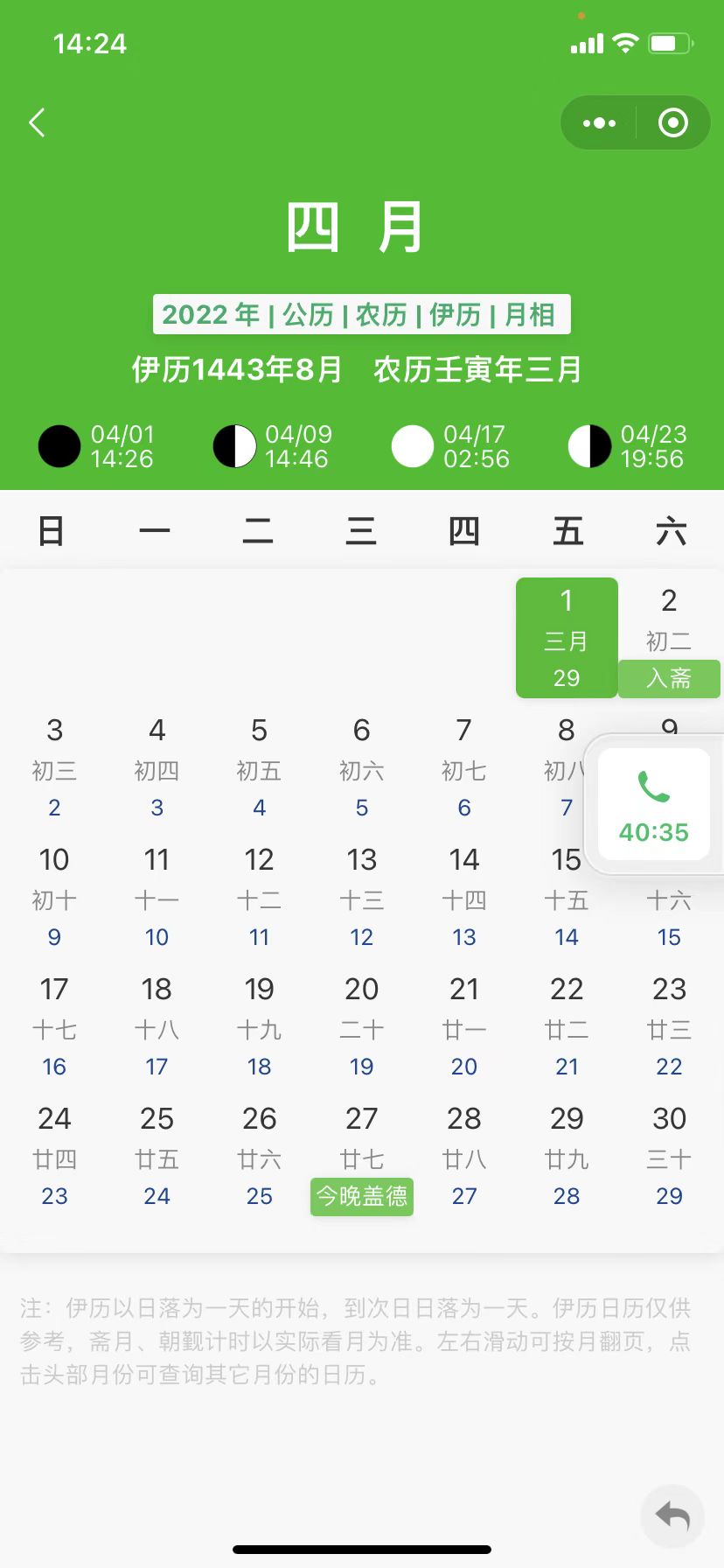Viewport: 724px width, 1568px height.
Task: Choose April 10 in the calendar grid
Action: [x=54, y=897]
